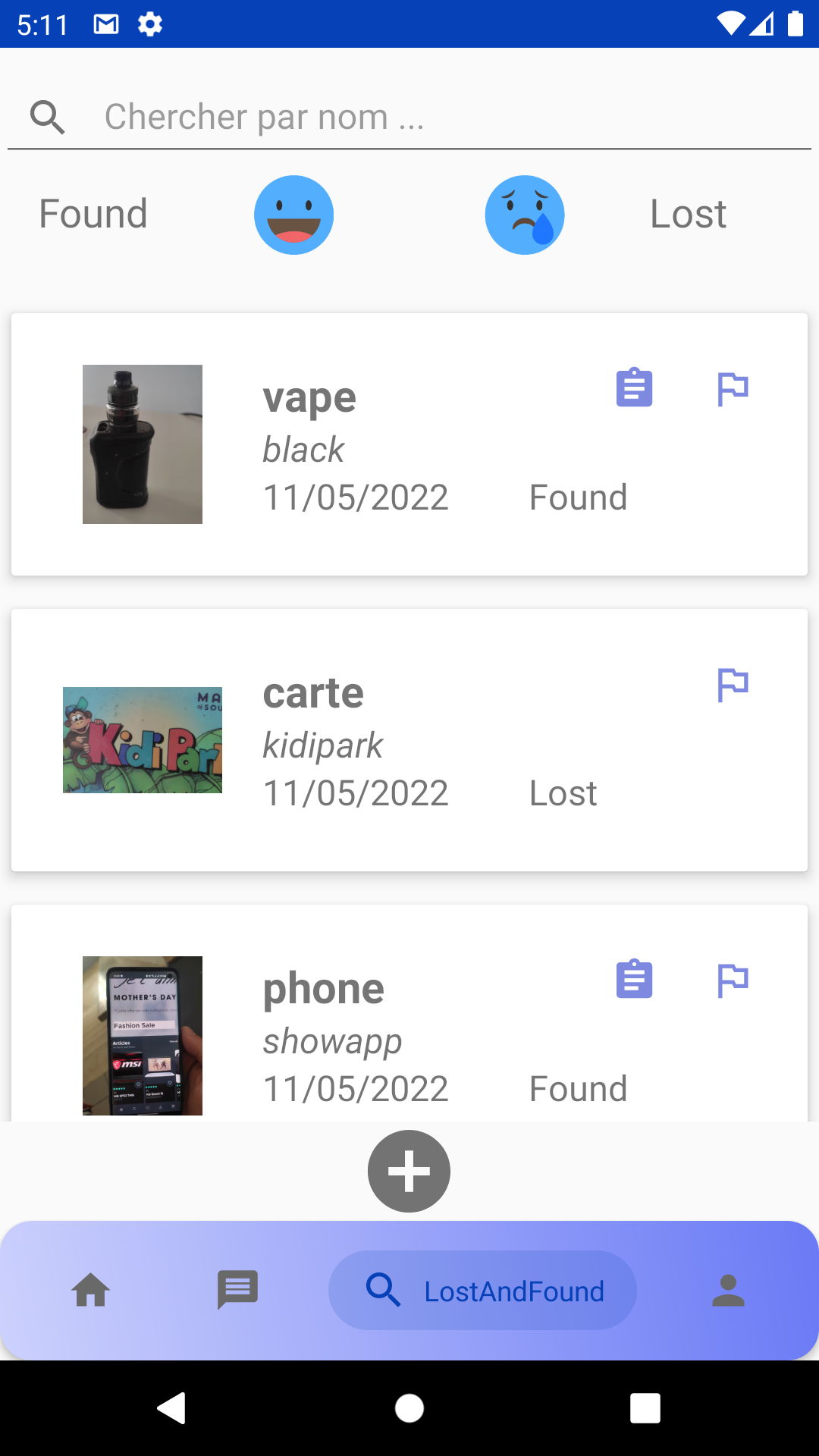Flag the vape listing
The width and height of the screenshot is (819, 1456).
click(733, 388)
